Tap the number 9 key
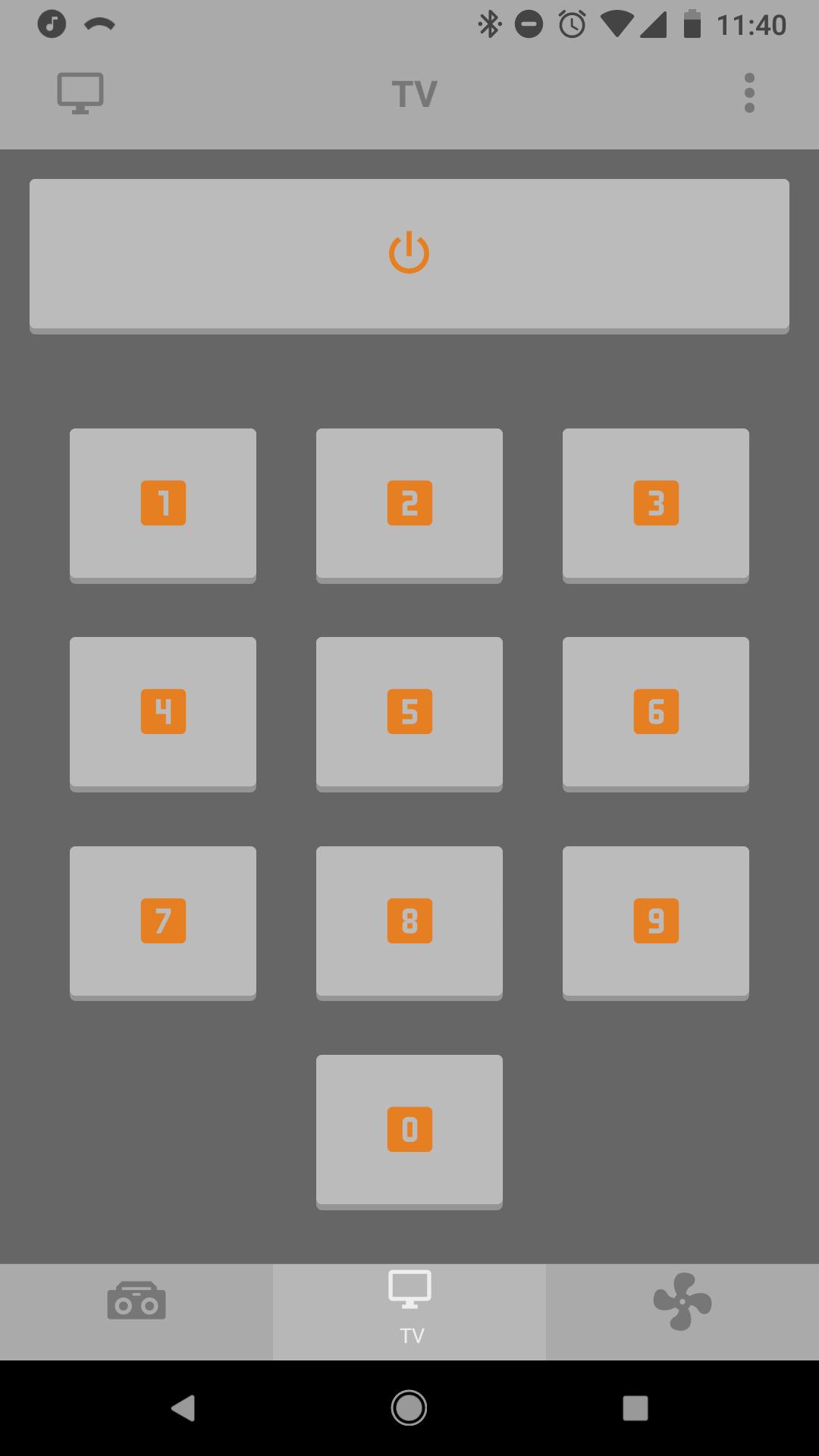 [x=656, y=921]
